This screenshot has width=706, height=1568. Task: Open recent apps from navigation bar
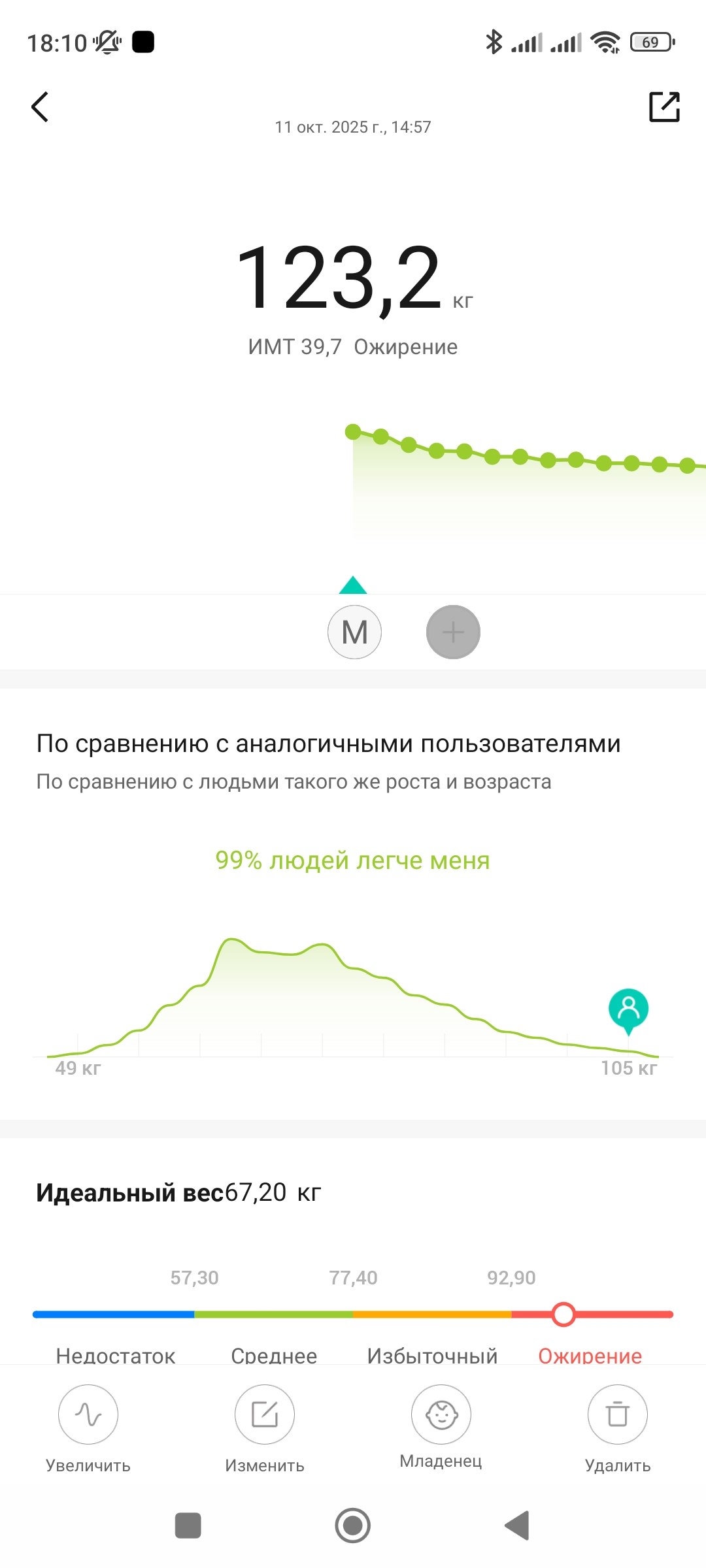click(188, 1526)
